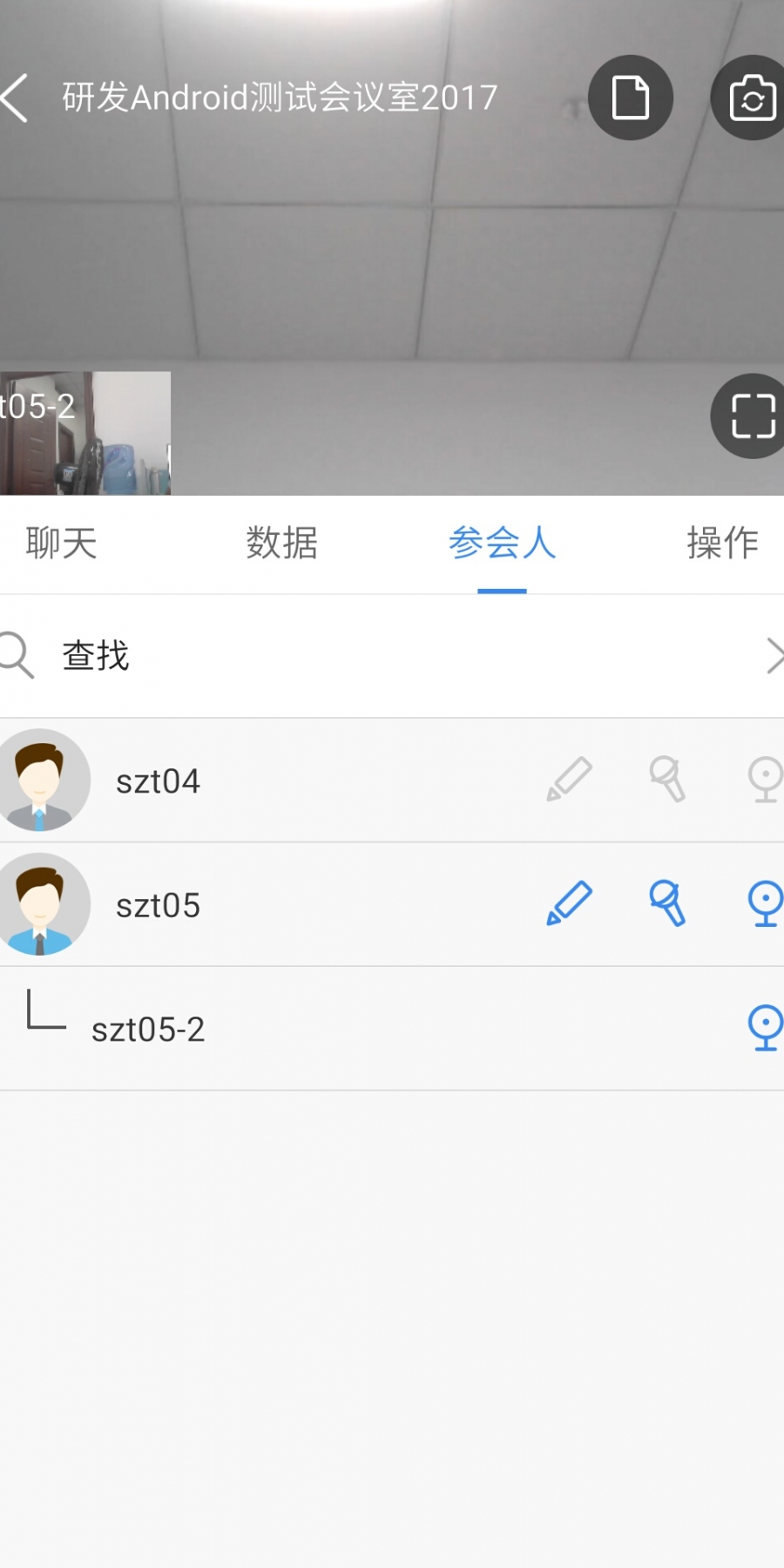This screenshot has height=1568, width=784.
Task: Tap the webcam icon for szt04
Action: 765,779
